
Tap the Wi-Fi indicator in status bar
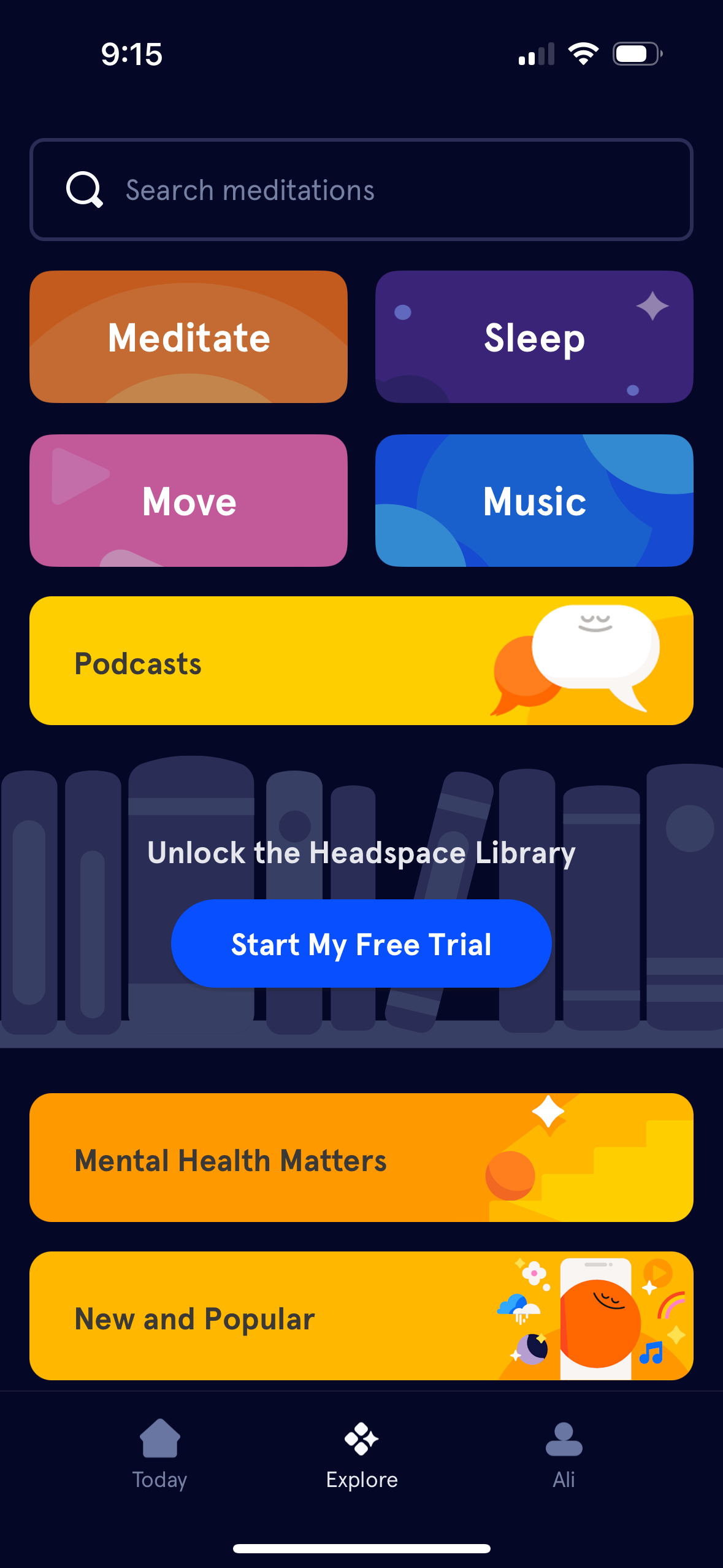pos(583,54)
